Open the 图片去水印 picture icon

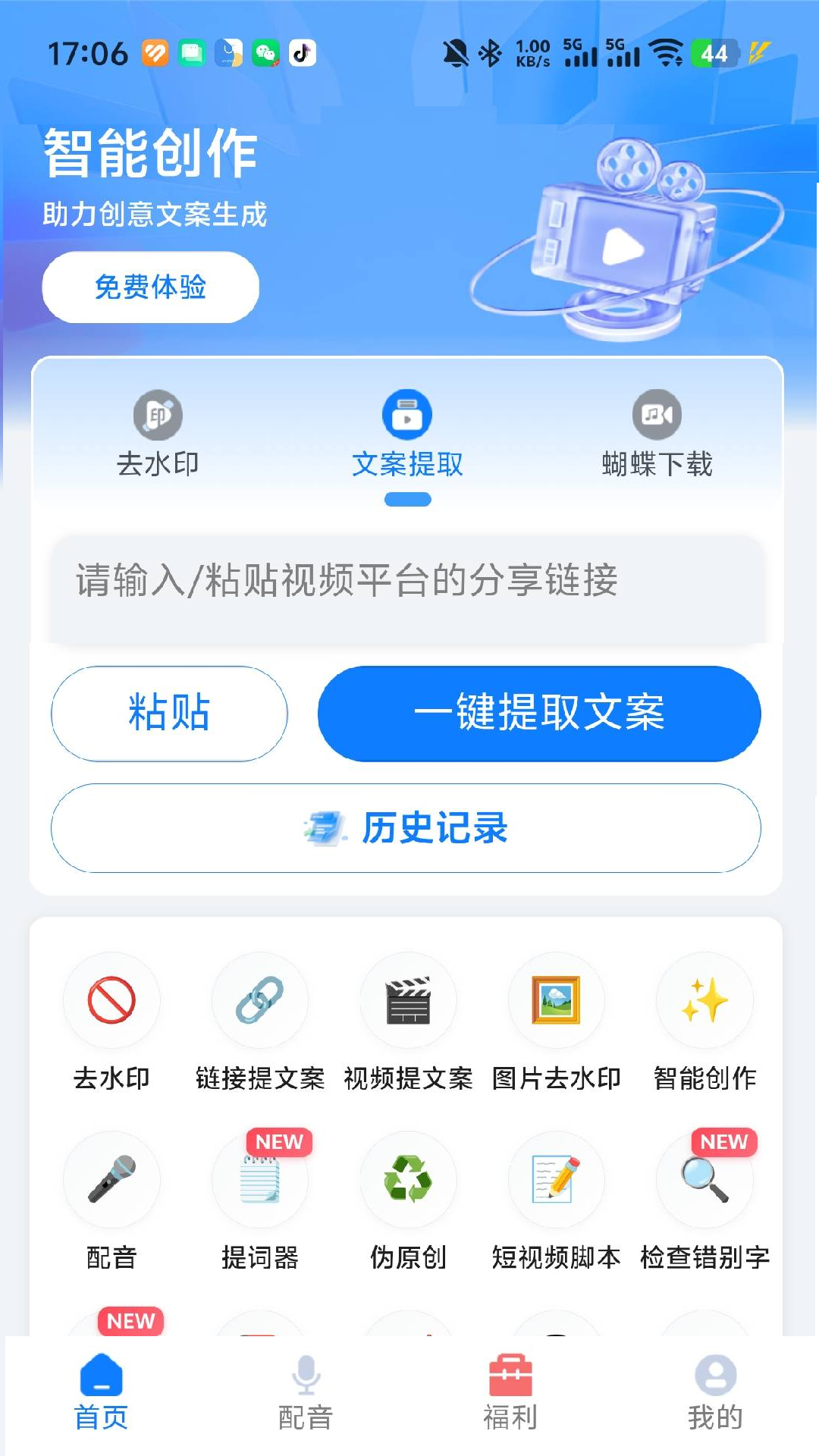556,1001
